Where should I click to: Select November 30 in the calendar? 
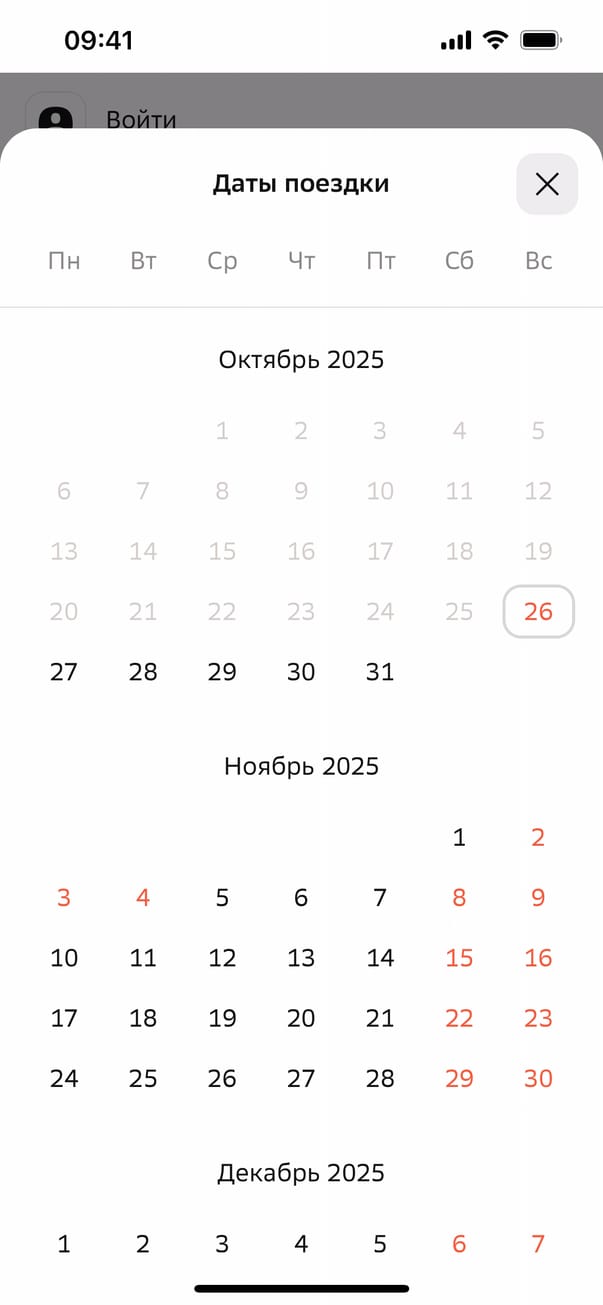(x=538, y=1078)
